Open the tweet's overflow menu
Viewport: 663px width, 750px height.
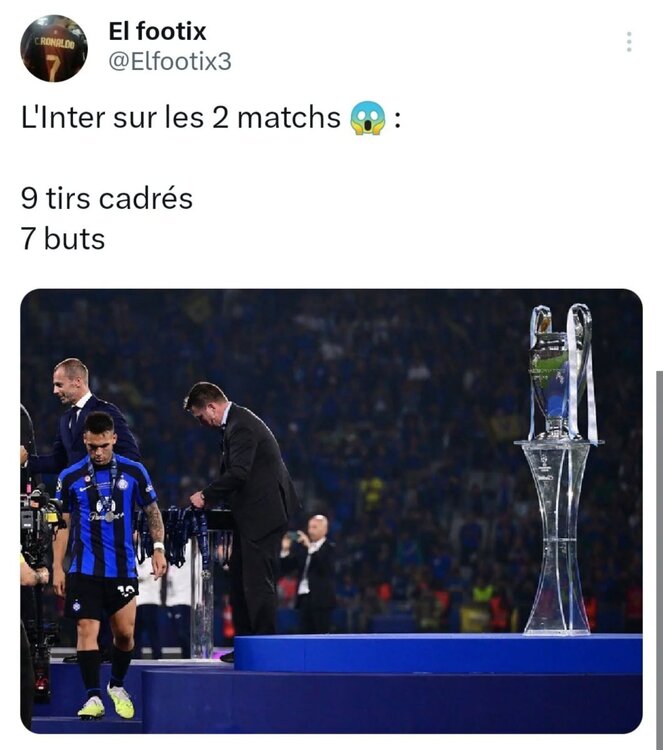[x=628, y=42]
